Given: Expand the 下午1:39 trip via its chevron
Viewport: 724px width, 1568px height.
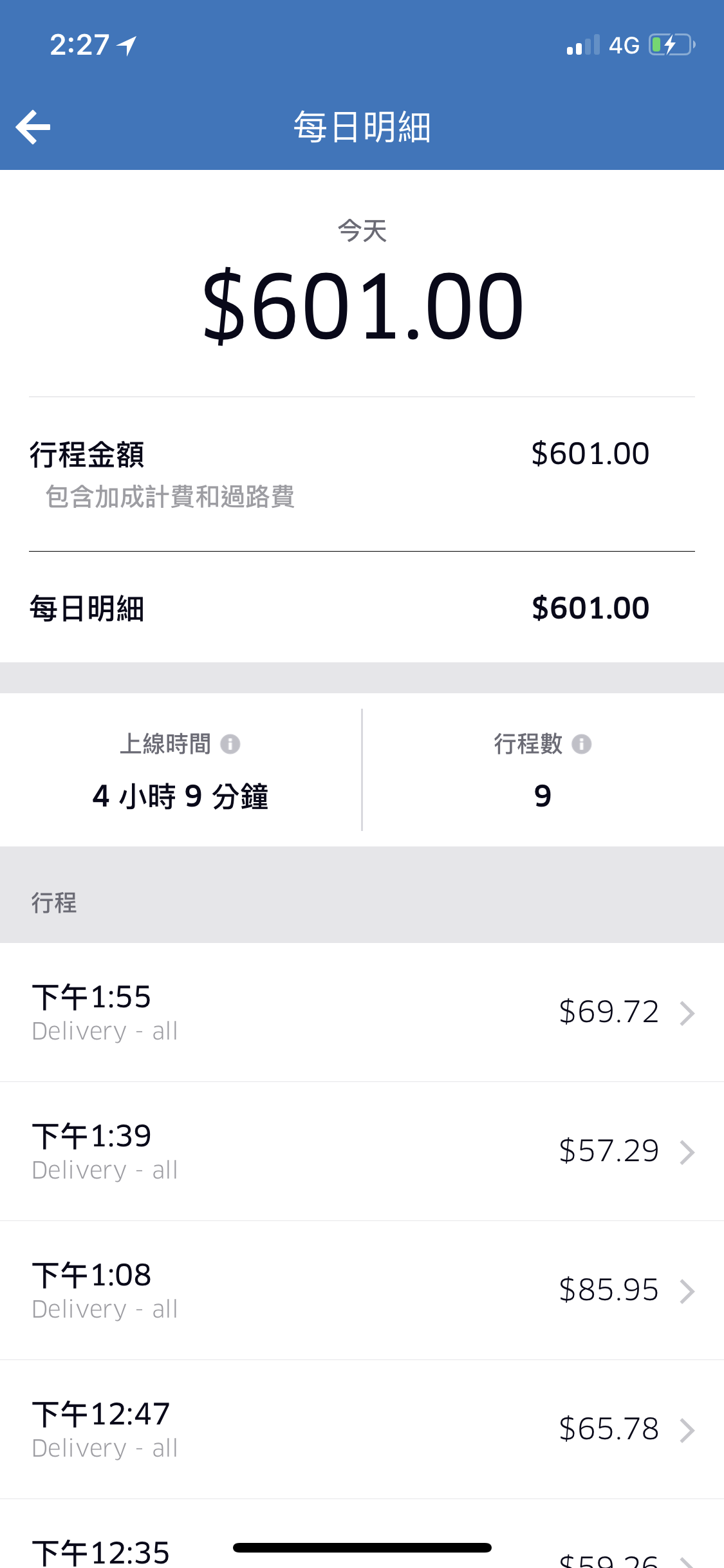Looking at the screenshot, I should point(688,1152).
